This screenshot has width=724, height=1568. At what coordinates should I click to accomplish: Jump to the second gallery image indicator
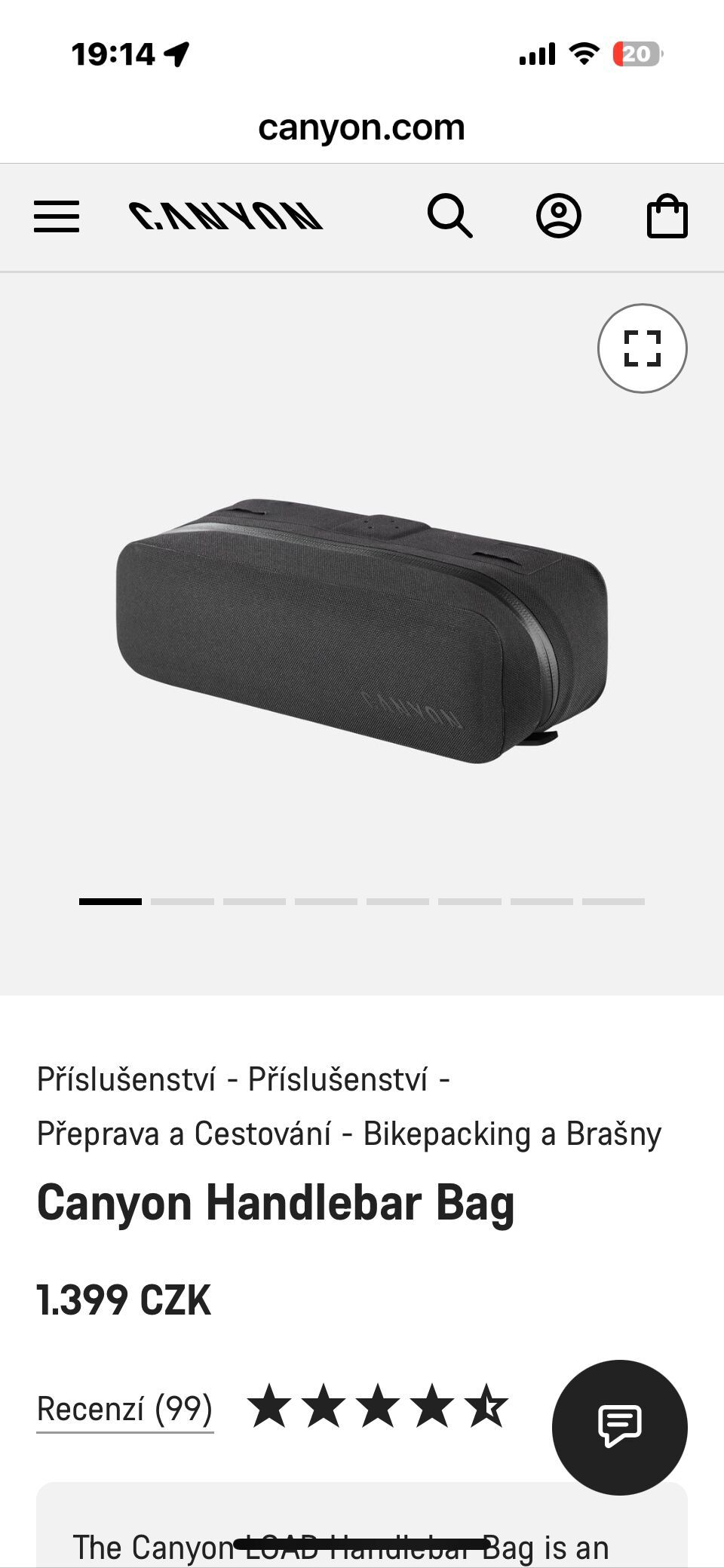183,901
